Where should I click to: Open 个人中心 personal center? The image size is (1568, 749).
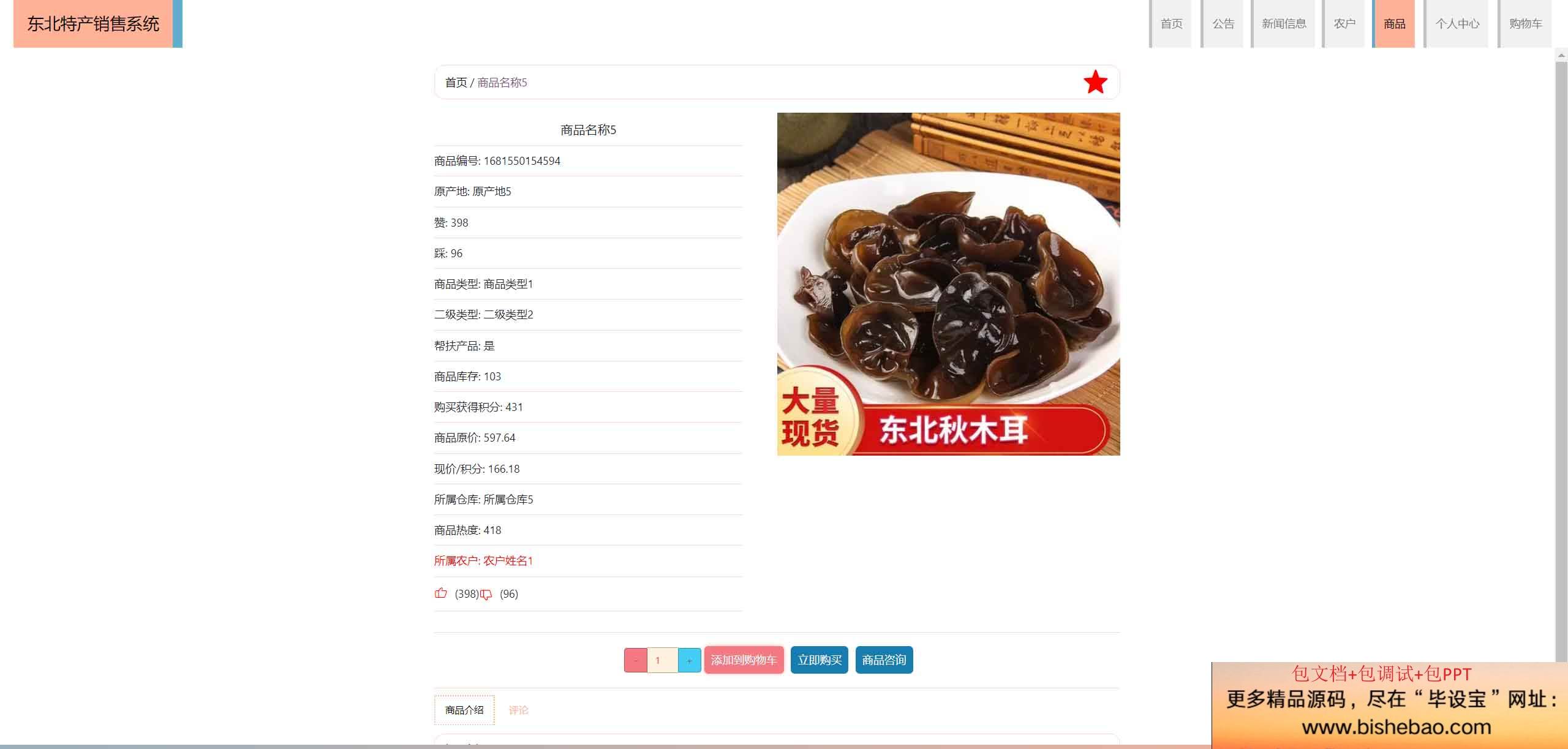click(1457, 24)
